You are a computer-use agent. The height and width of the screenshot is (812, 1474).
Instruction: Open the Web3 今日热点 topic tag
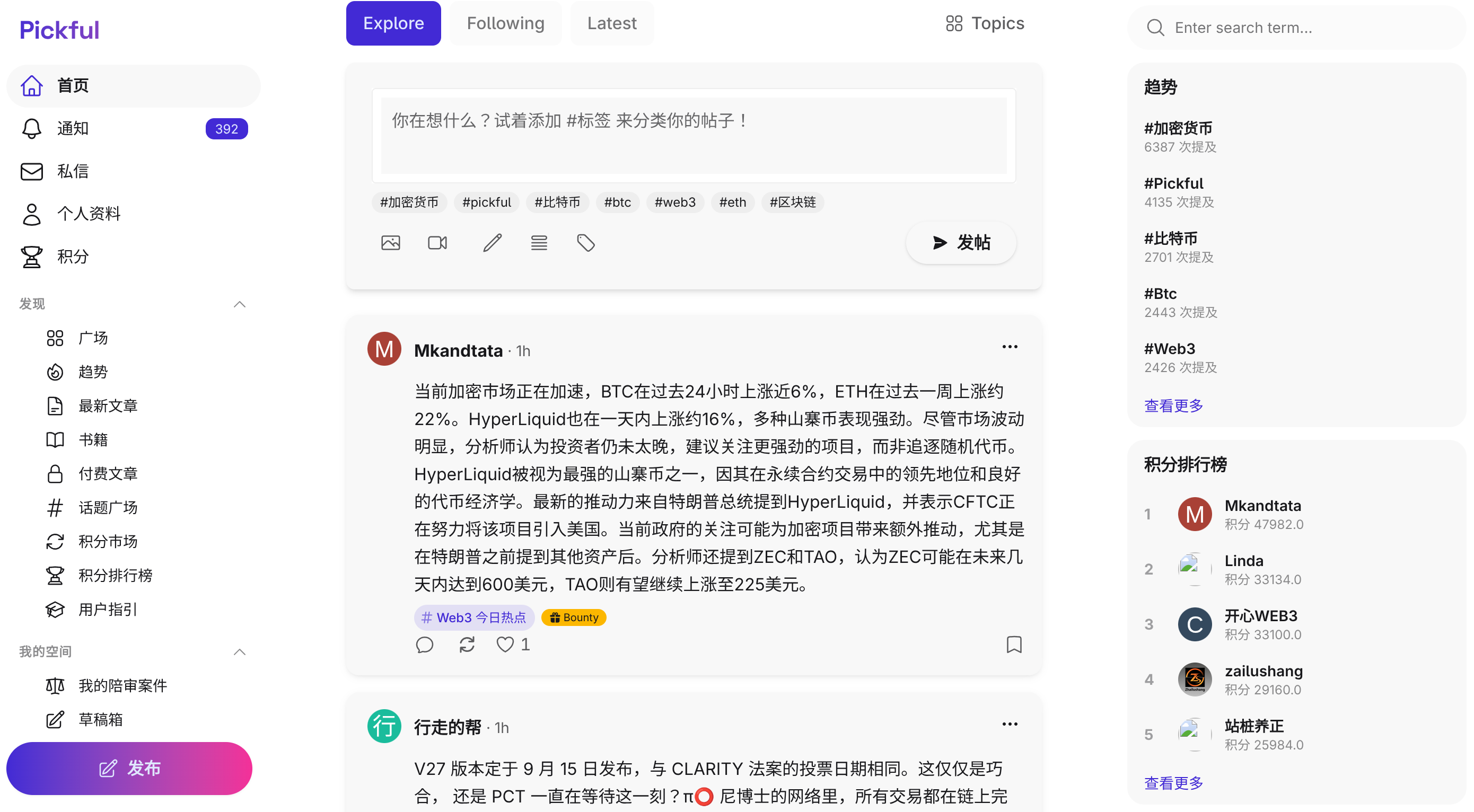point(474,617)
